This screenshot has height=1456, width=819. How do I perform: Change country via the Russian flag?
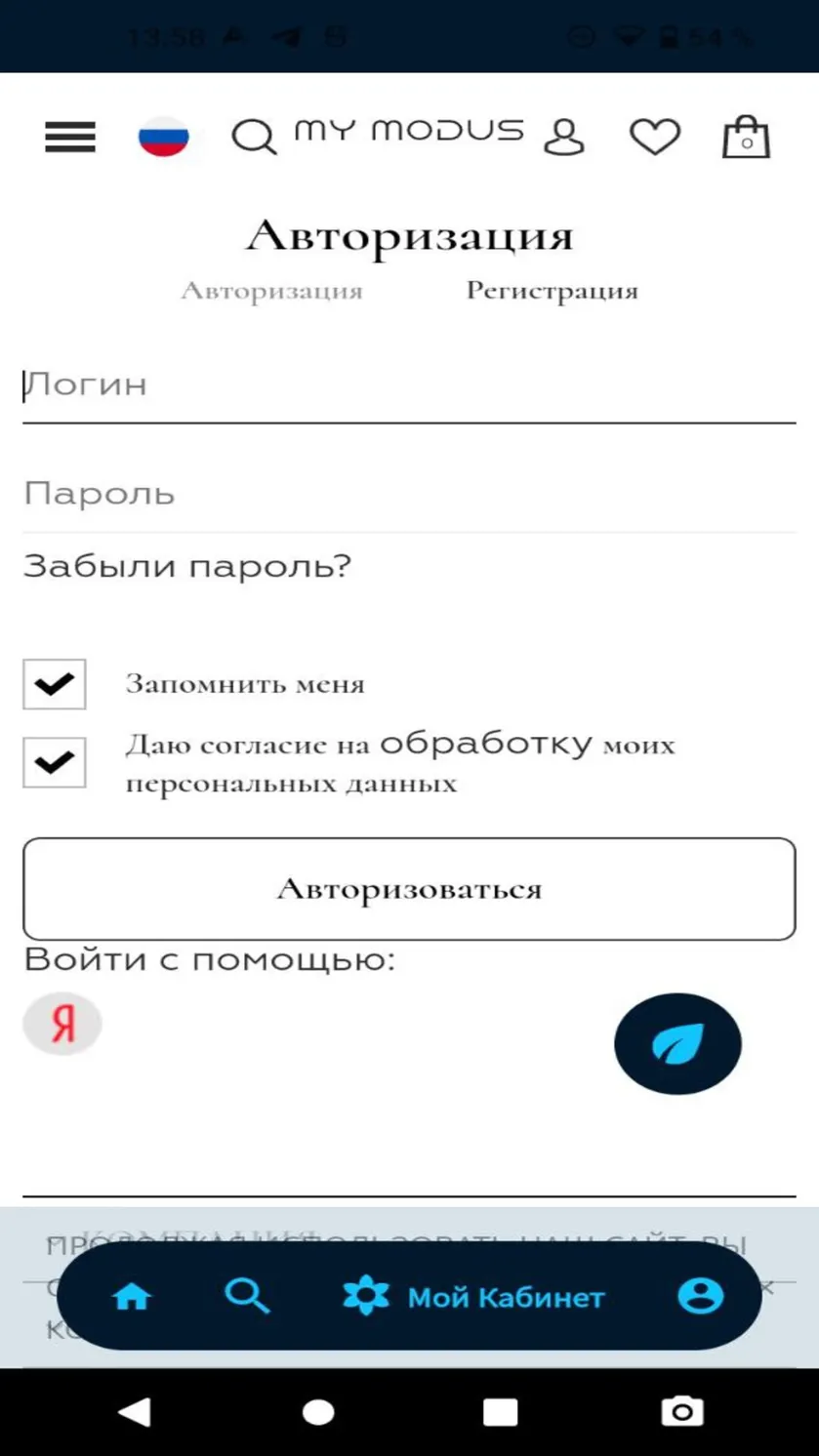point(163,137)
